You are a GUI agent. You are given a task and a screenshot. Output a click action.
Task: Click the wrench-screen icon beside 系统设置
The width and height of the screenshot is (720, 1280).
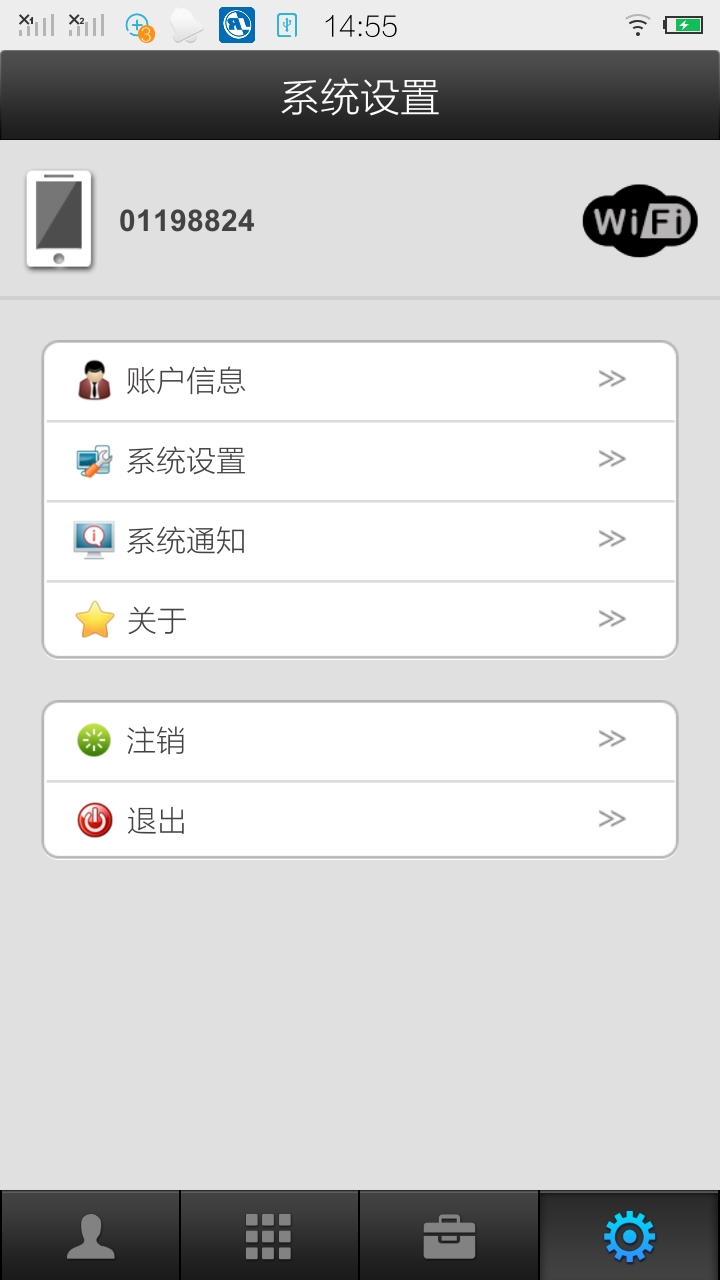(x=95, y=460)
